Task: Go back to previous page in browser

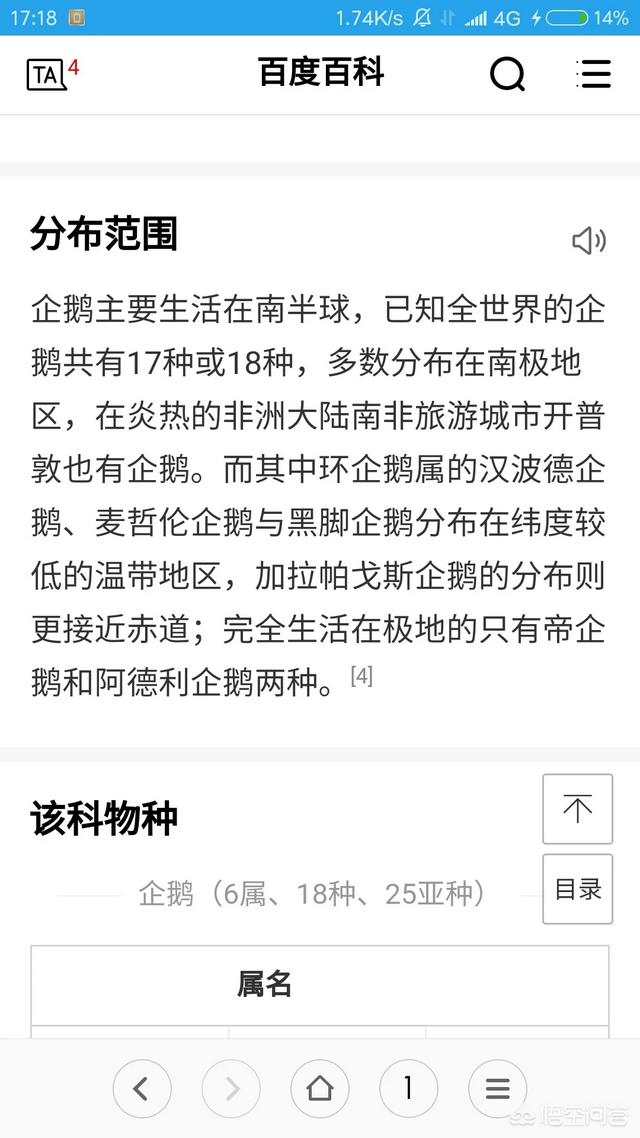Action: pos(141,1089)
